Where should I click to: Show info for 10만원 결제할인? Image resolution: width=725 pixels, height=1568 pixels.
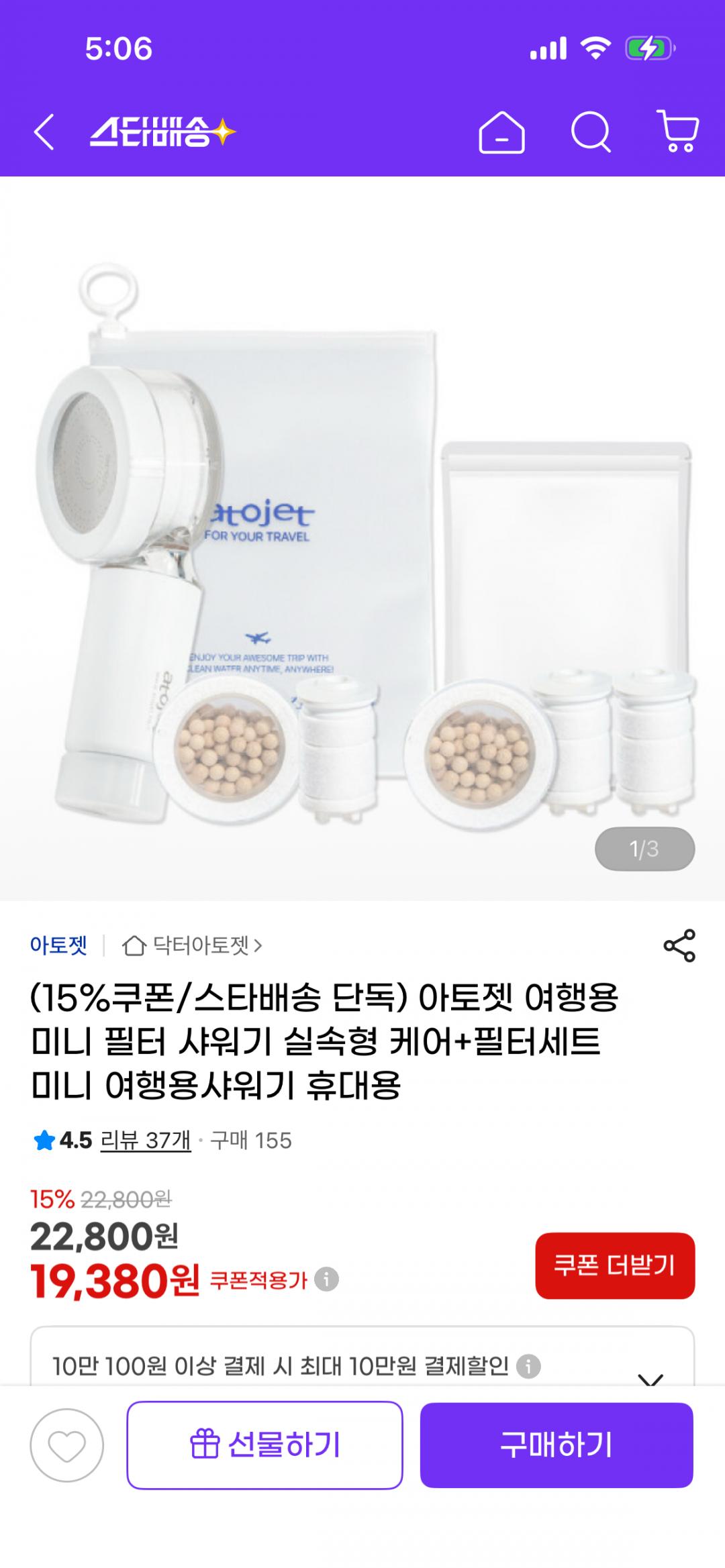(x=528, y=1366)
